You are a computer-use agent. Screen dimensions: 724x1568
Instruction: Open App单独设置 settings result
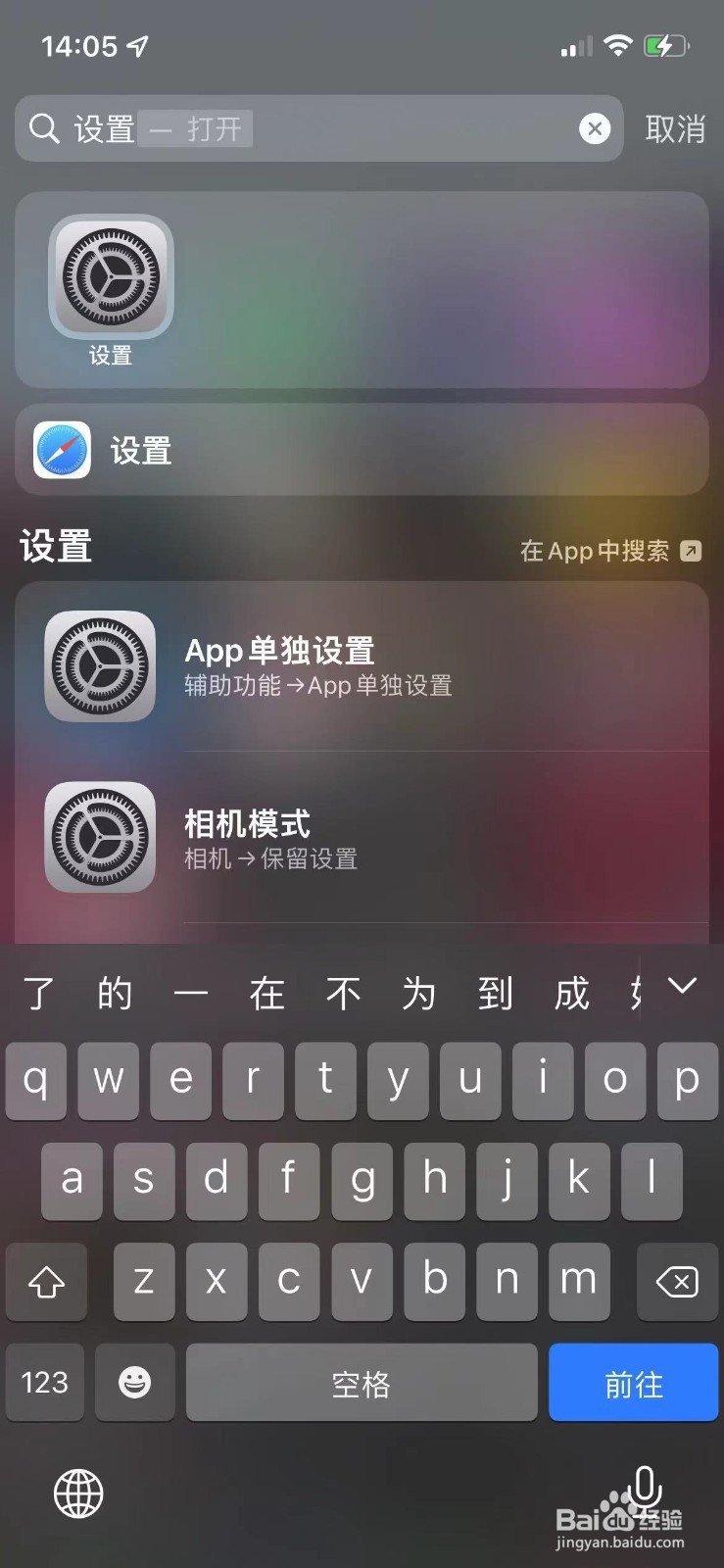click(362, 666)
